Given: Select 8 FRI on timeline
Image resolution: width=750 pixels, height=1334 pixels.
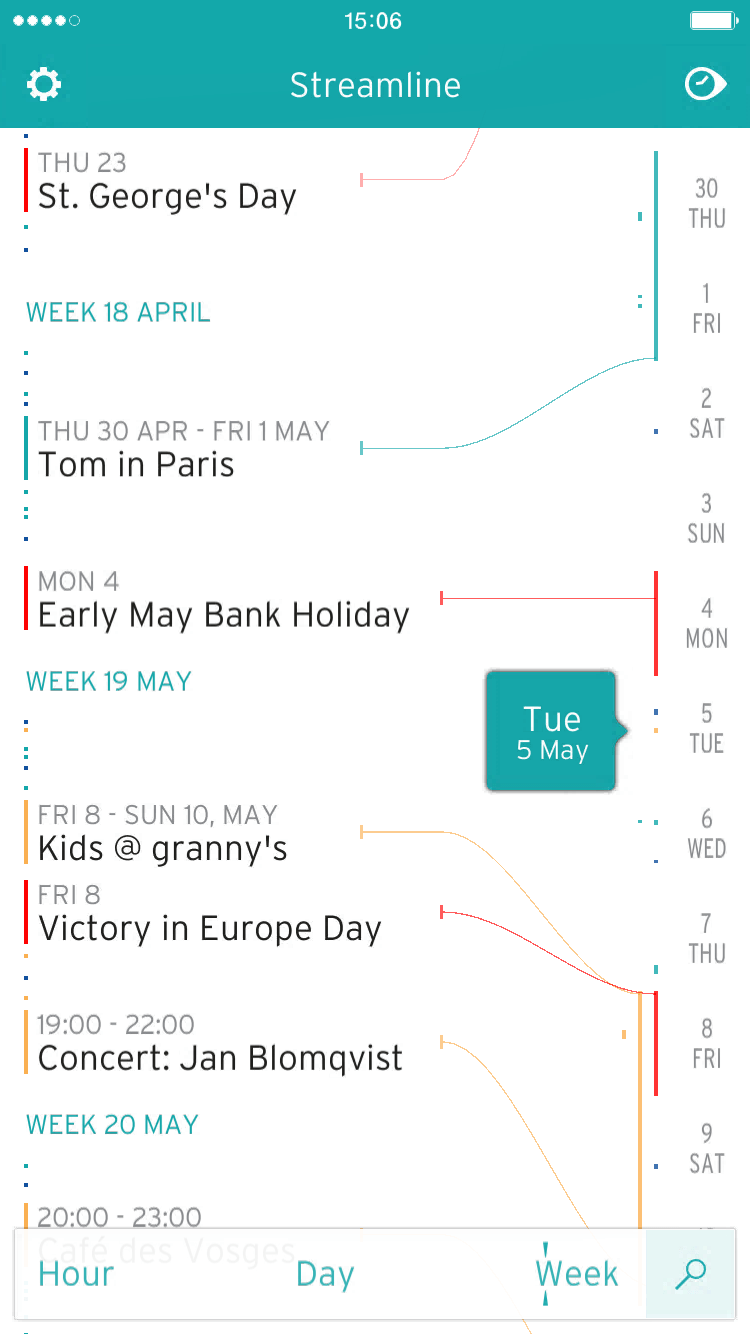Looking at the screenshot, I should point(706,1043).
